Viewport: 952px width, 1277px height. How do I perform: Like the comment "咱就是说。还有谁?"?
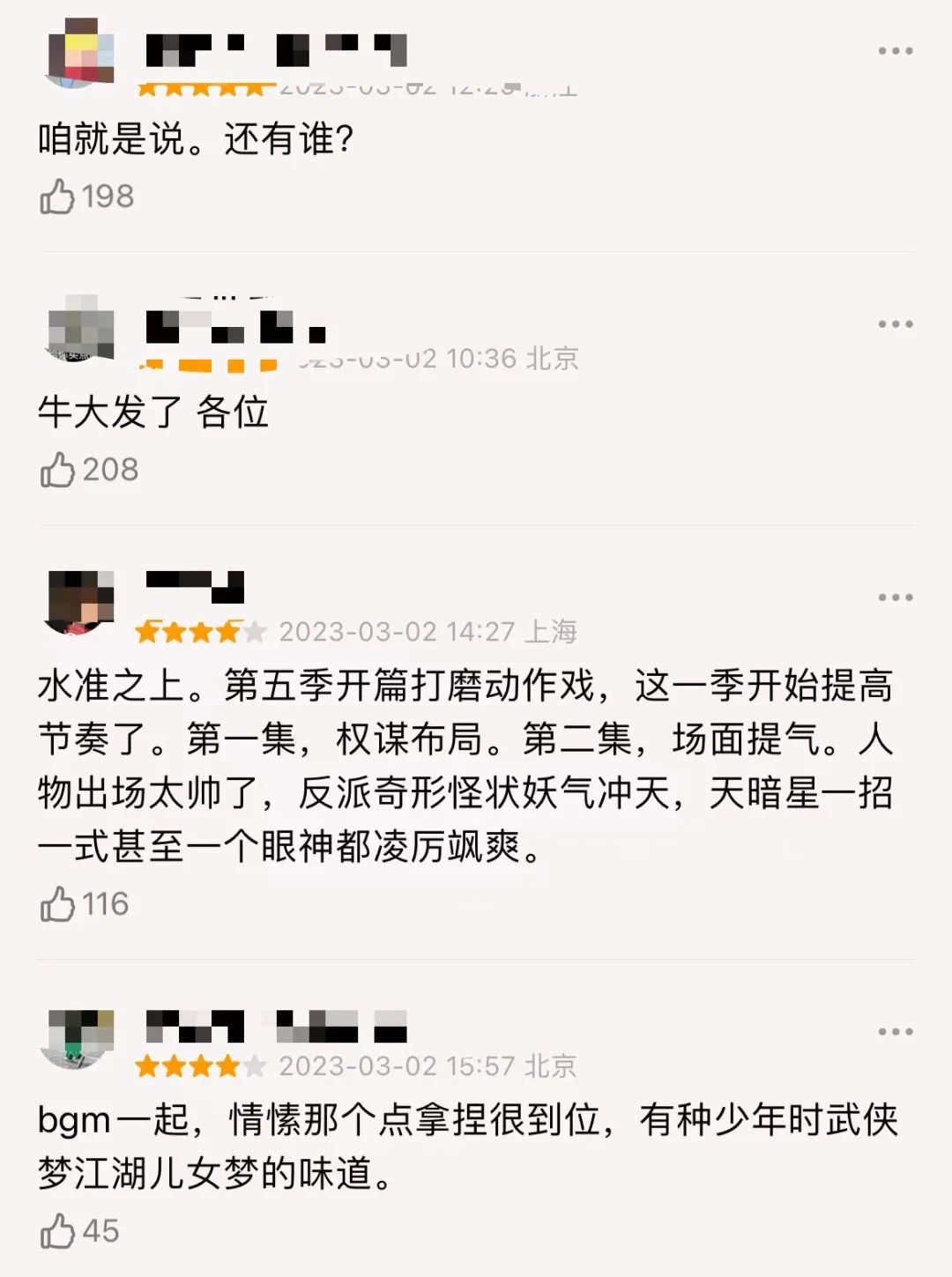pos(57,196)
